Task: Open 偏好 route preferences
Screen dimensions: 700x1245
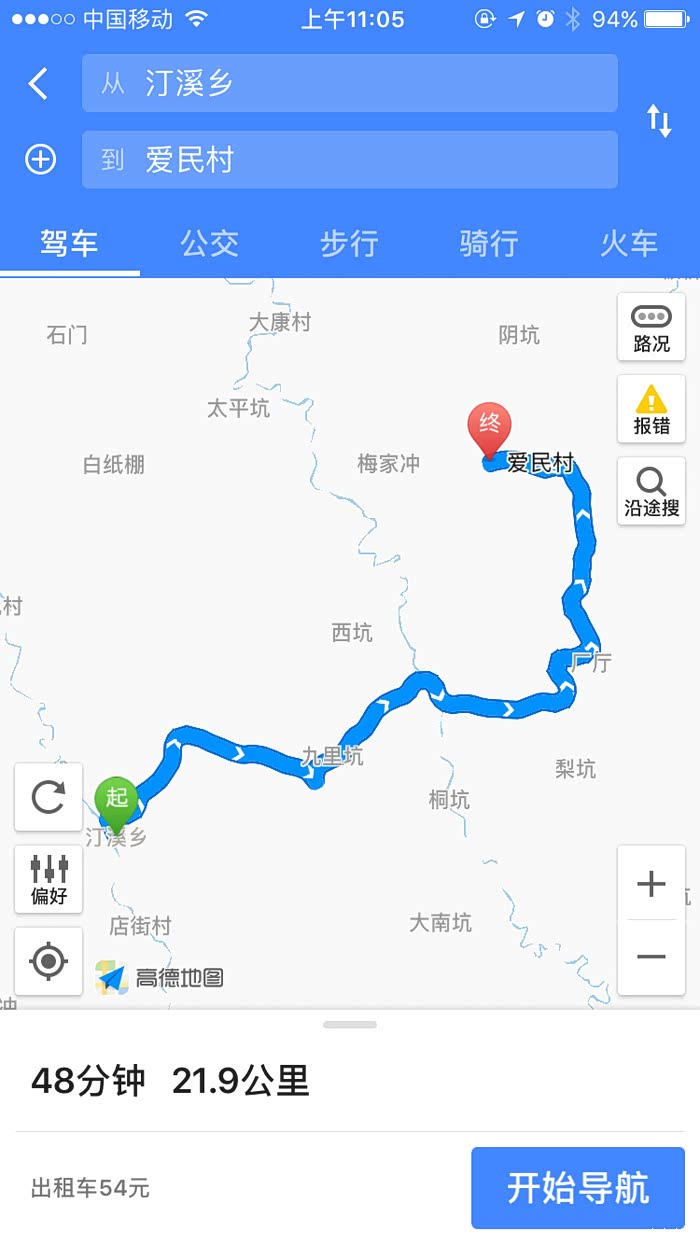Action: pos(48,879)
